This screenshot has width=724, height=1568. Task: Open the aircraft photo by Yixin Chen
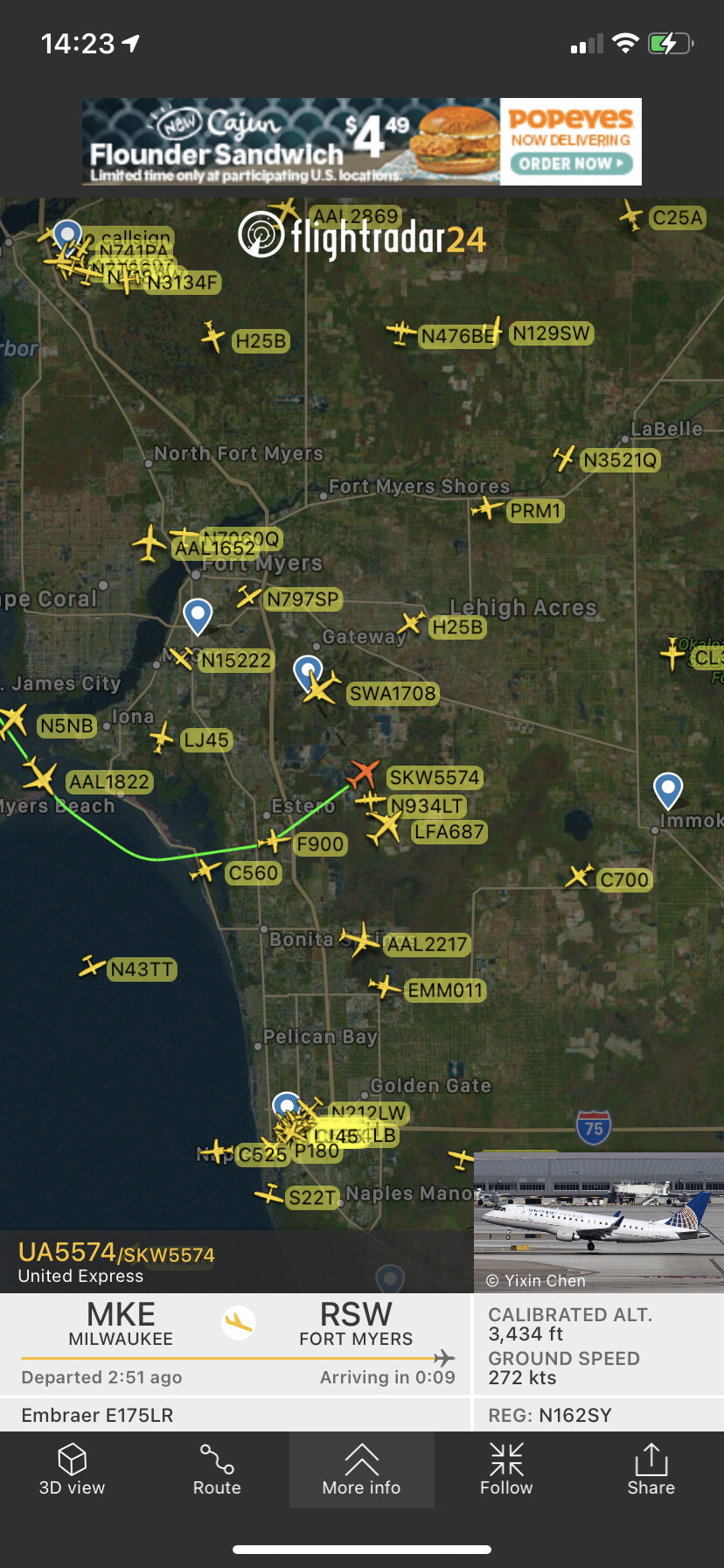pos(598,1221)
